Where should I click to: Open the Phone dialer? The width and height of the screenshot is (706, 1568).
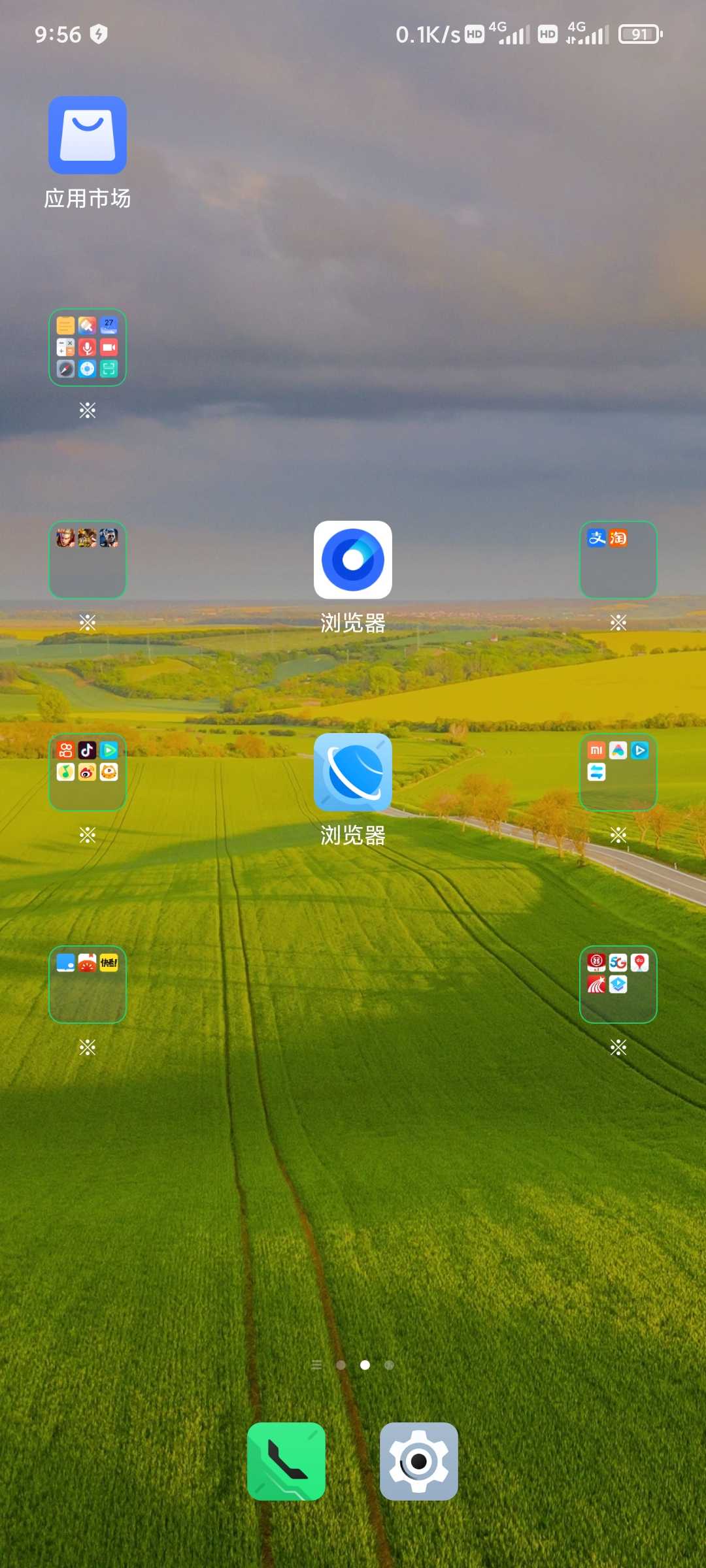pyautogui.click(x=286, y=1461)
